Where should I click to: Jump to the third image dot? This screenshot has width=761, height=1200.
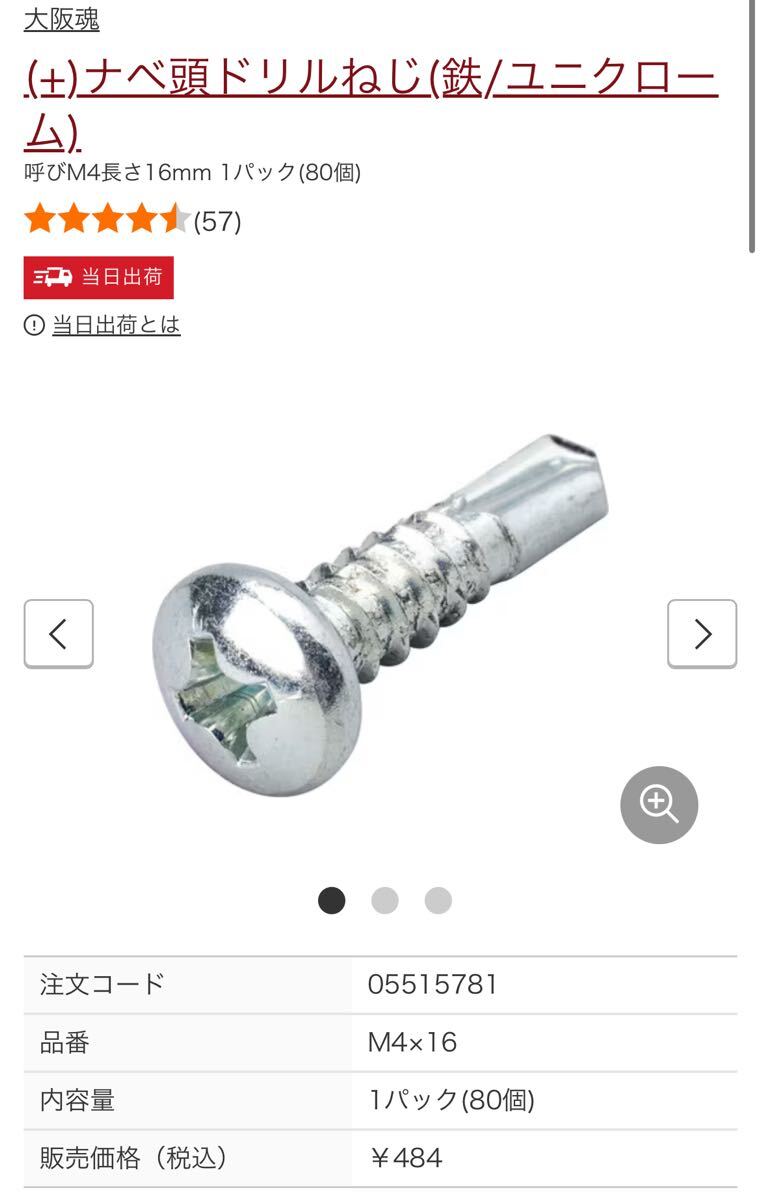coord(438,901)
